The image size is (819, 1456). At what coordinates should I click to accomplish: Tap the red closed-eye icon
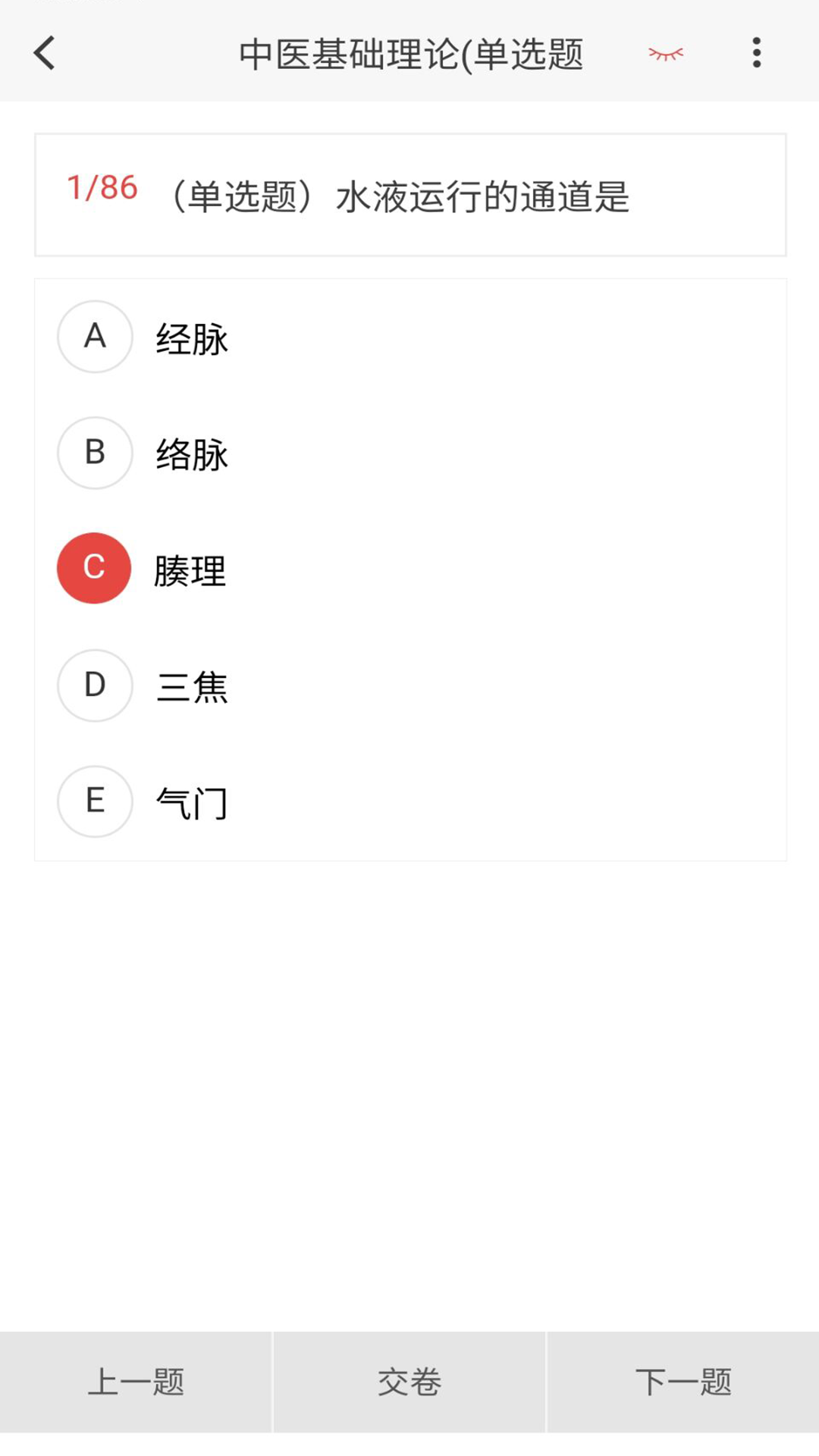tap(666, 53)
